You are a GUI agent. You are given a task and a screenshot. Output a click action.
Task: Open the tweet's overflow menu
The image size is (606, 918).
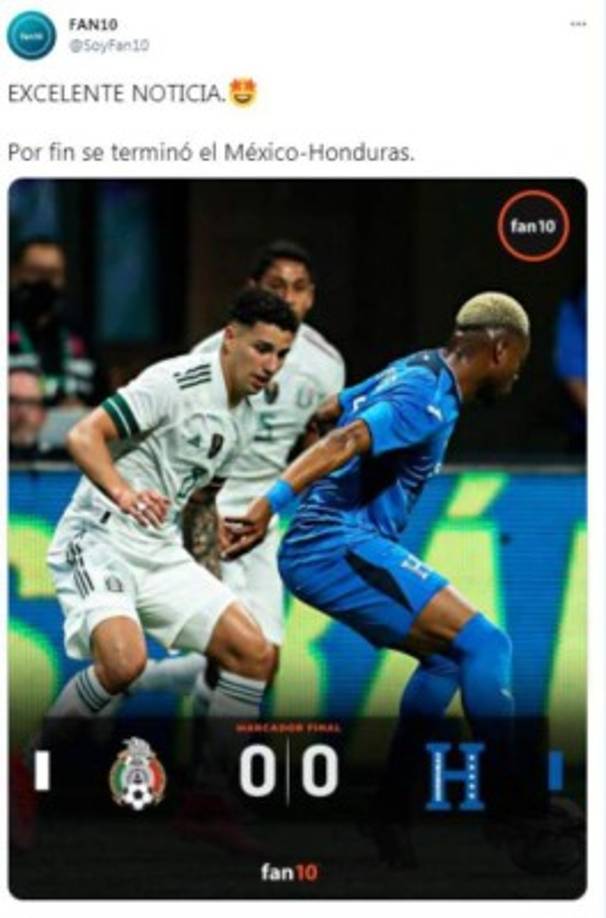point(578,23)
